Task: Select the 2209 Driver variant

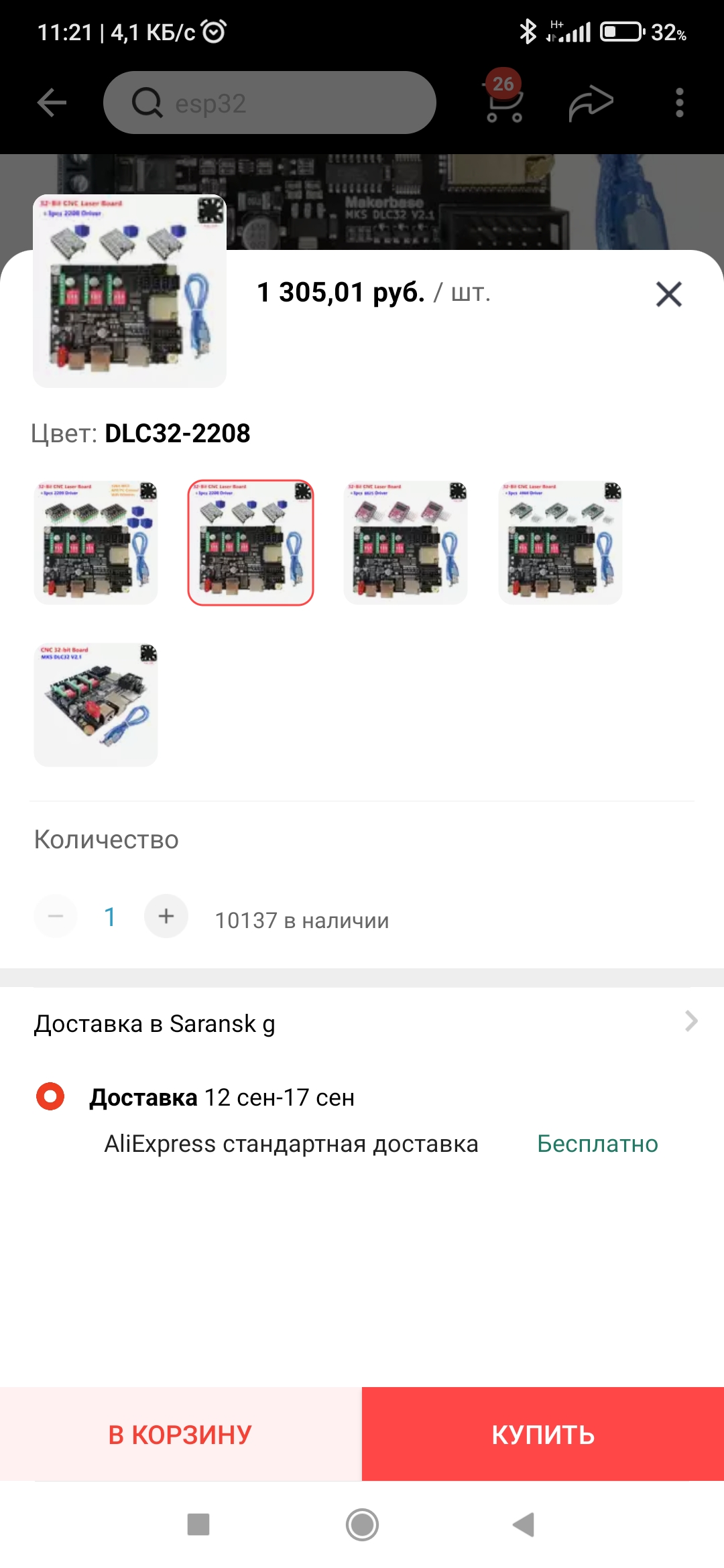Action: click(x=96, y=542)
